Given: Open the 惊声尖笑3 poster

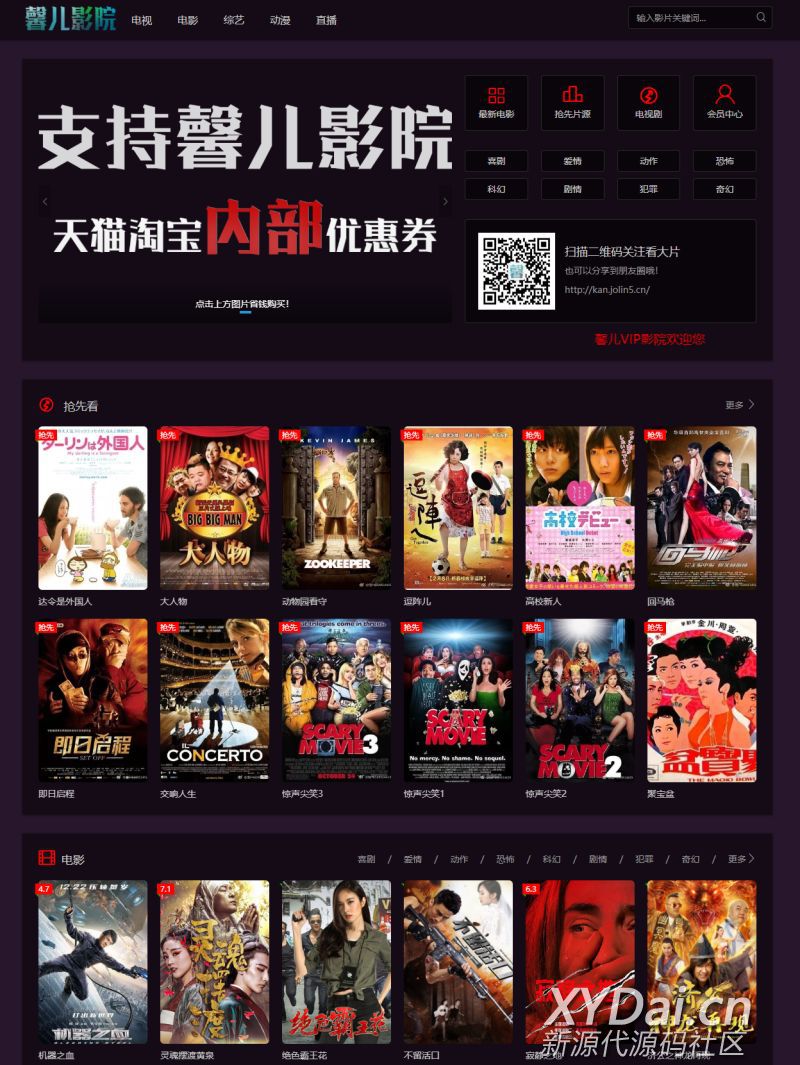Looking at the screenshot, I should tap(336, 700).
